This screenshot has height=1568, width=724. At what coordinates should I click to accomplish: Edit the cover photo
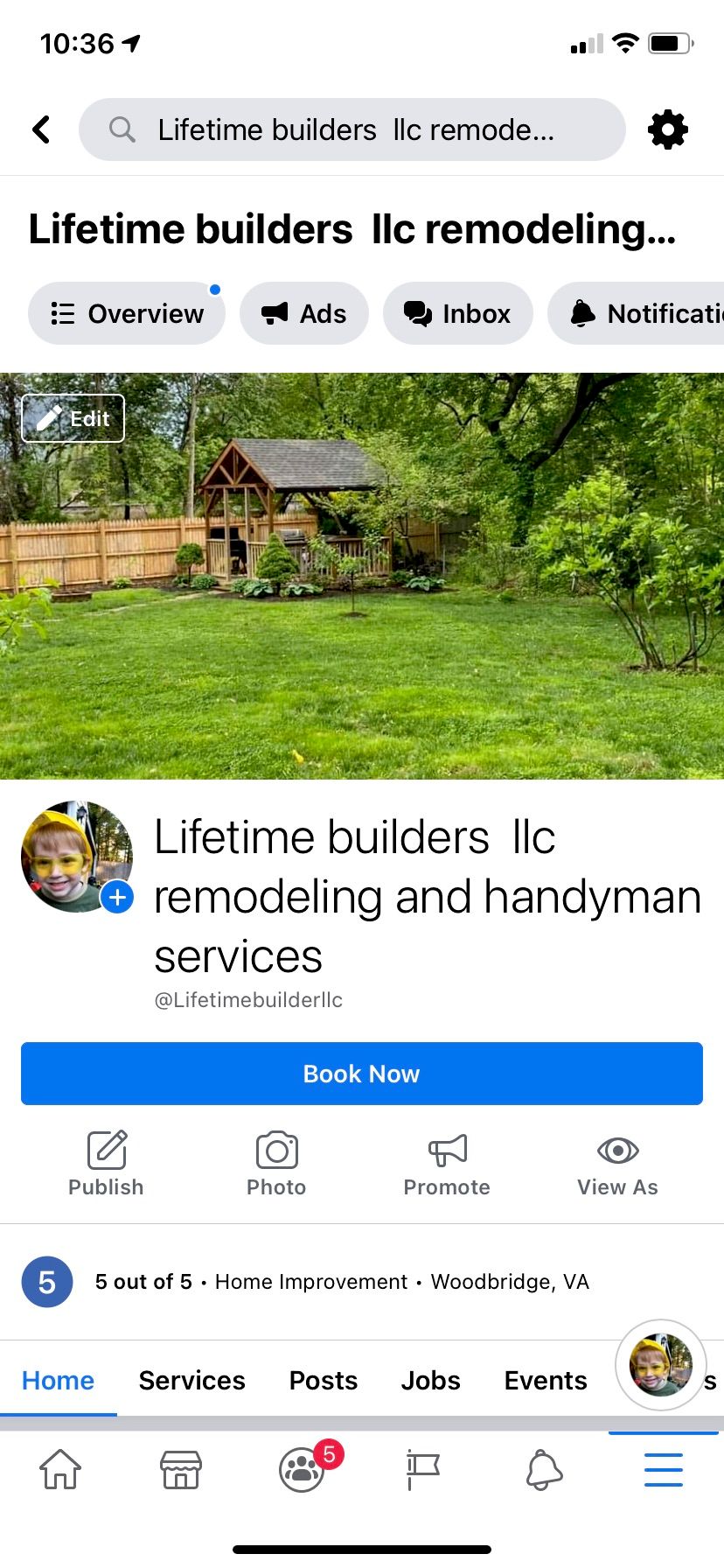pos(73,418)
